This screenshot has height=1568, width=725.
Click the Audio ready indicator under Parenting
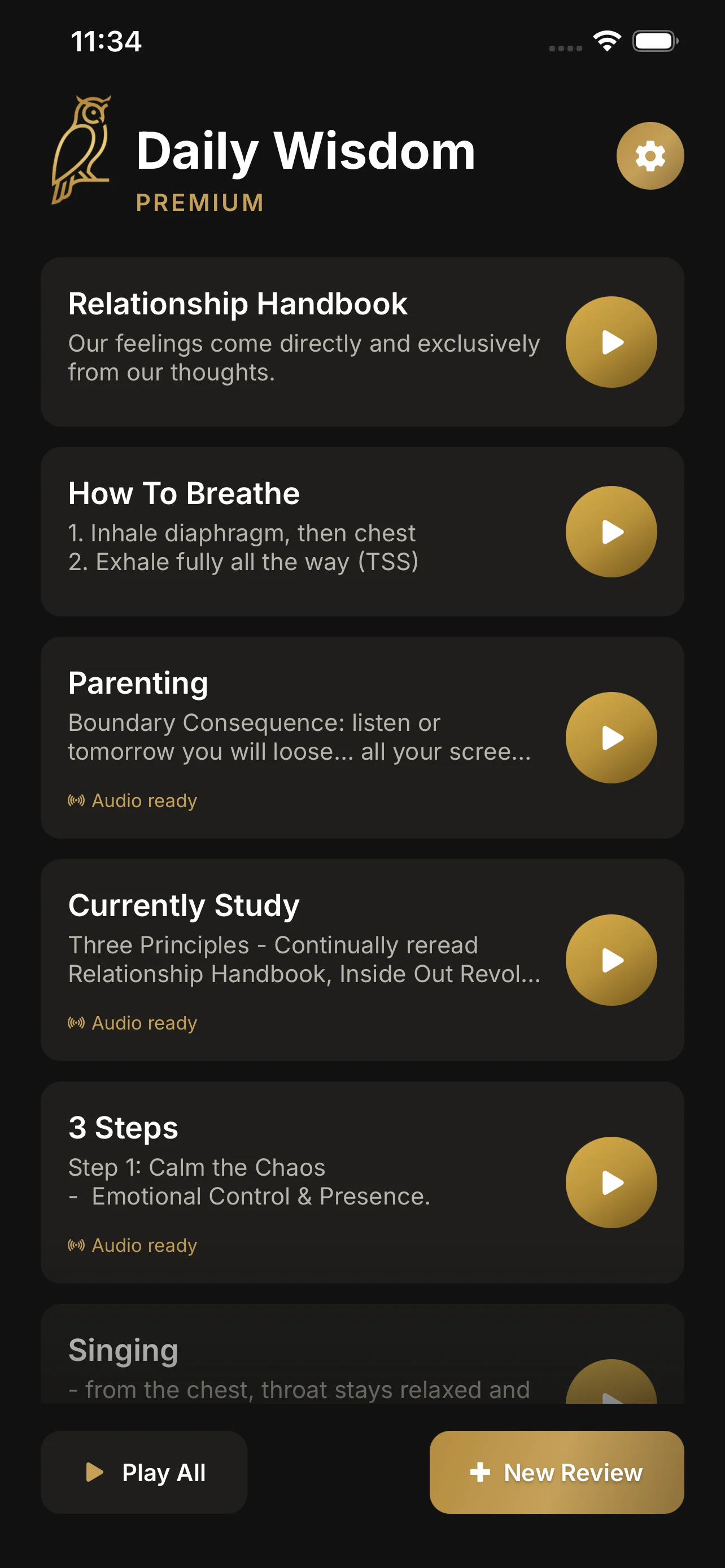pyautogui.click(x=132, y=800)
